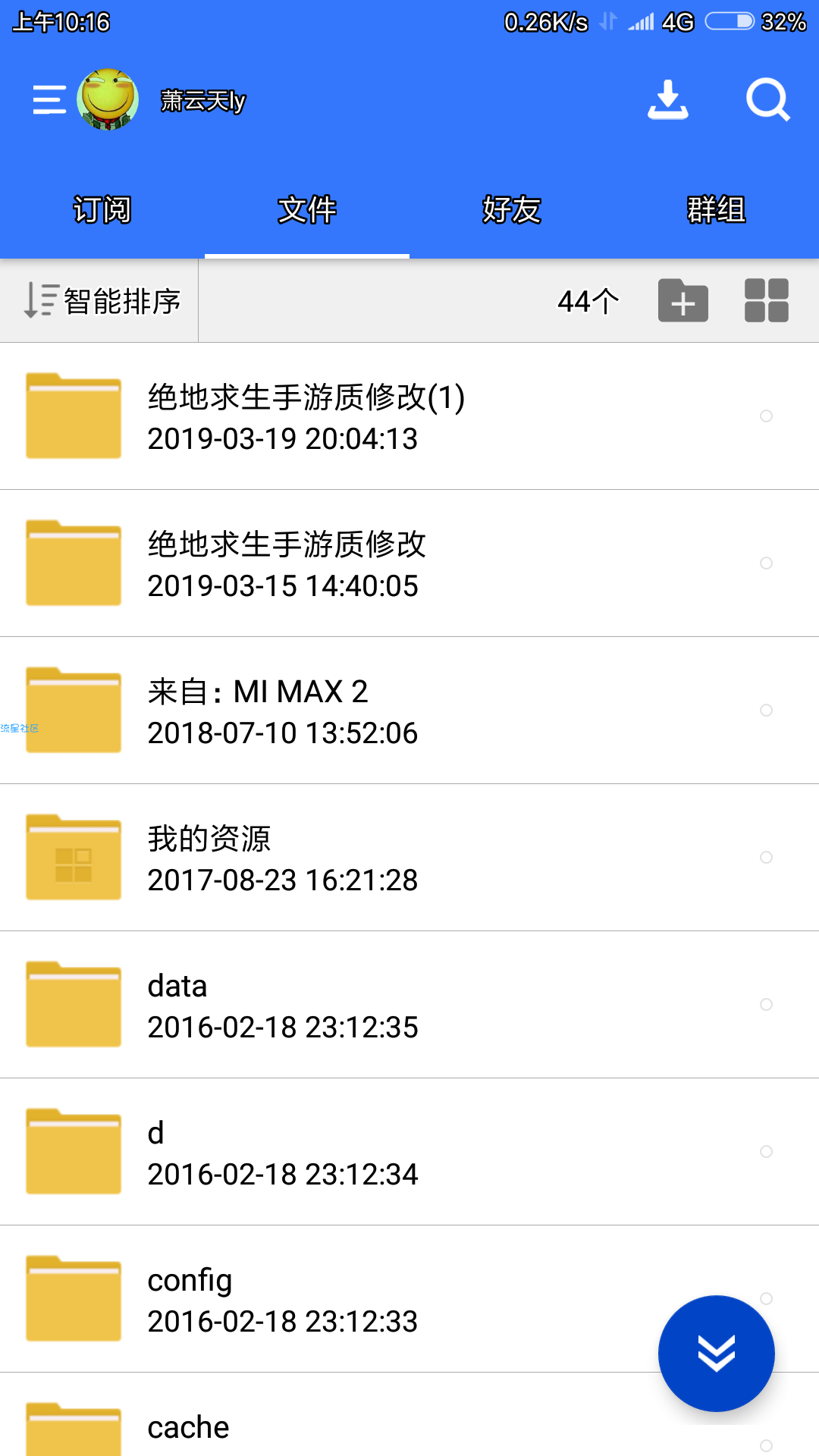Screen dimensions: 819x1456
Task: Open the 萧云天ly profile avatar
Action: coord(108,99)
